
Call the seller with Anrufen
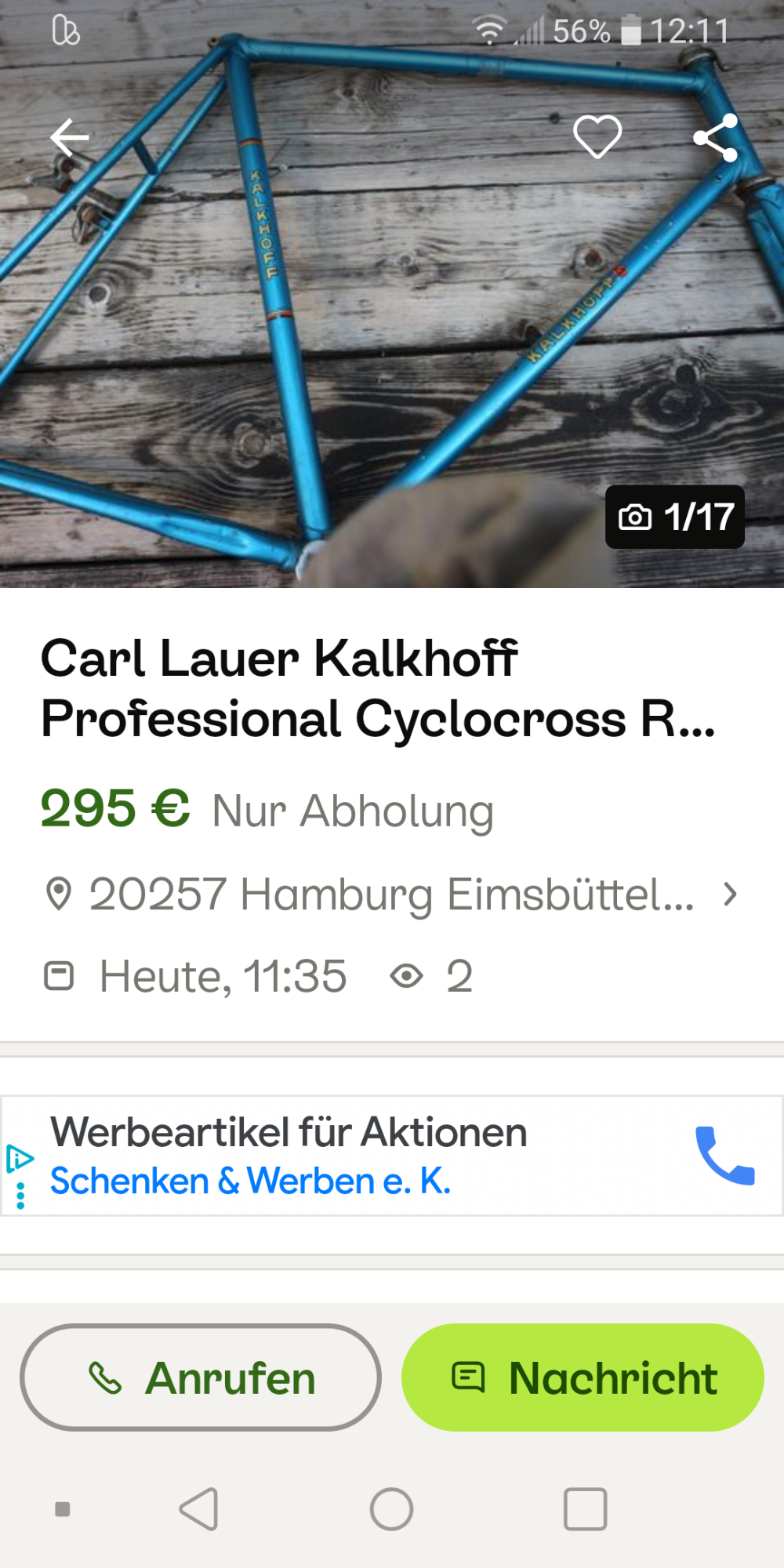[201, 1377]
